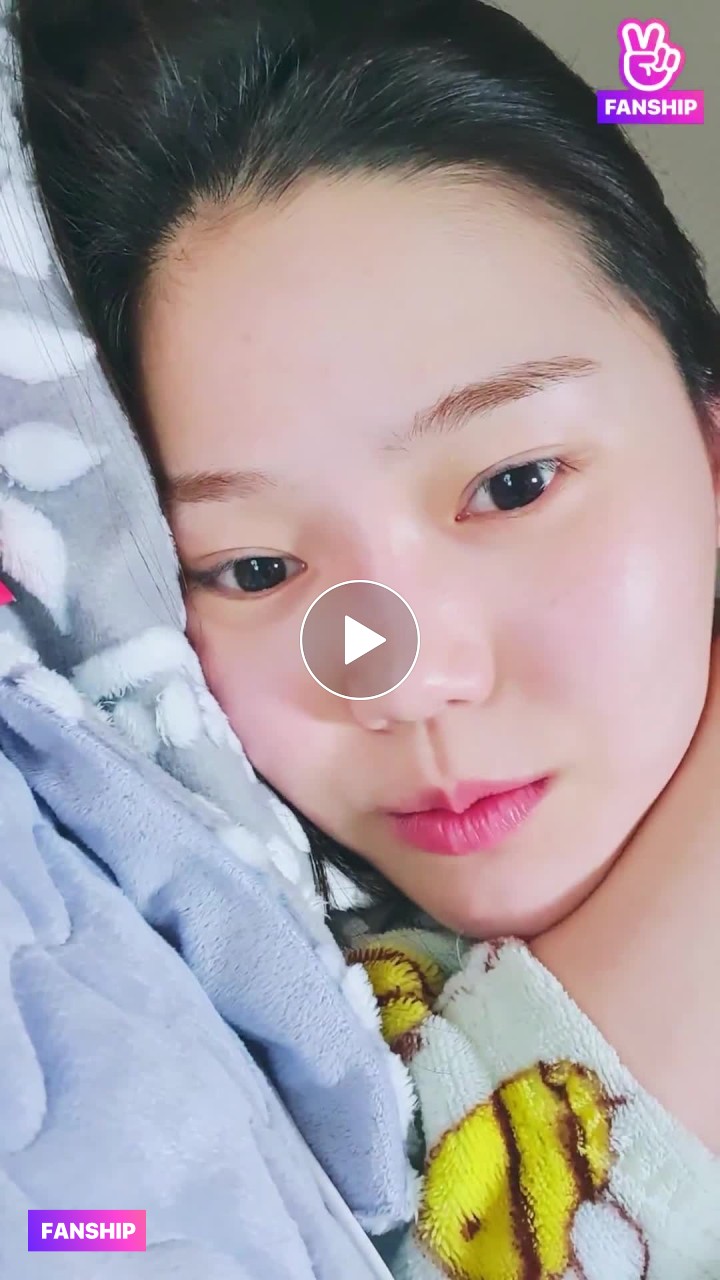This screenshot has height=1280, width=720.
Task: Play the FANSHIP video
Action: pos(360,640)
